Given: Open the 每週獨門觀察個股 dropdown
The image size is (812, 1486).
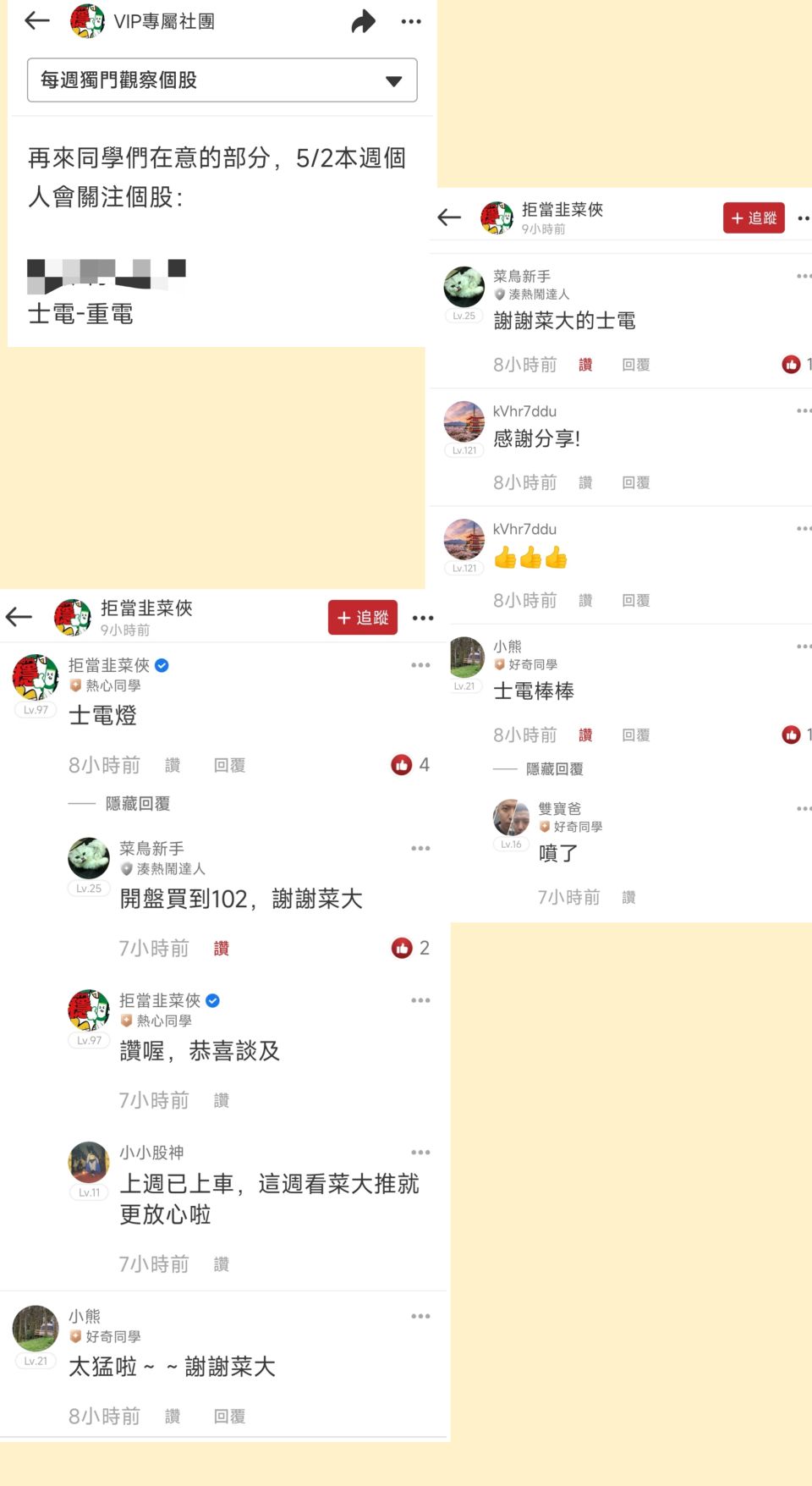Looking at the screenshot, I should click(x=222, y=80).
